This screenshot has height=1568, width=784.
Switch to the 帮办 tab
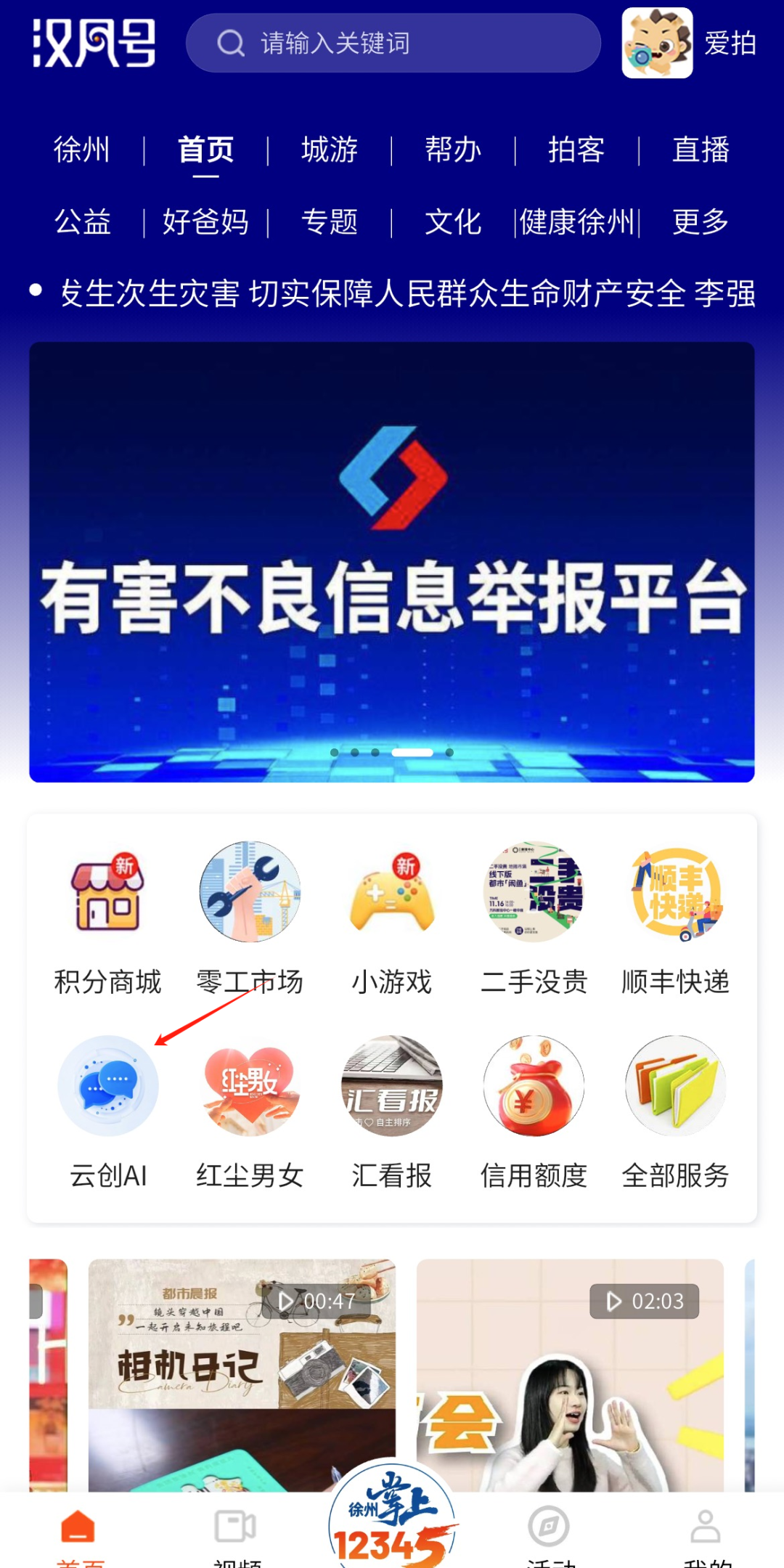click(453, 150)
